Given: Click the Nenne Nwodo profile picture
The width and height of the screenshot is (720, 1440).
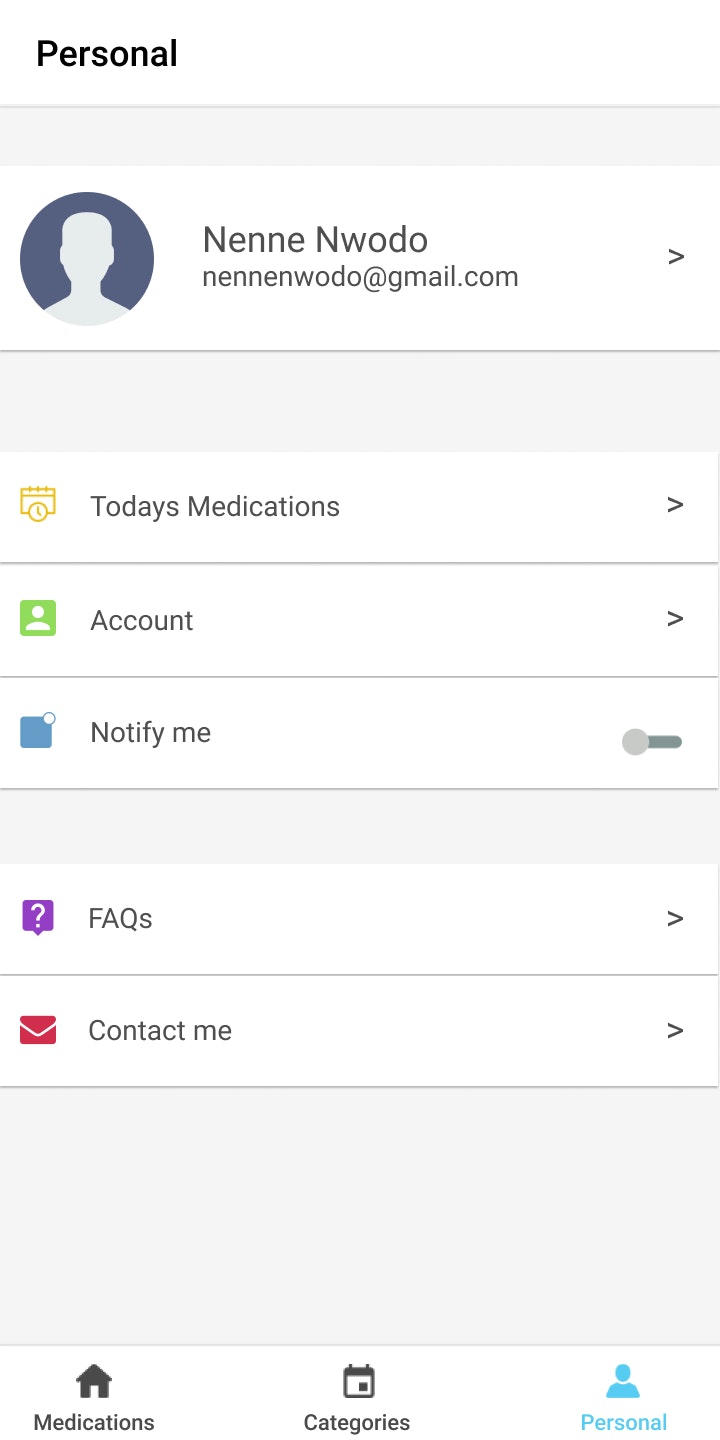Looking at the screenshot, I should point(87,258).
